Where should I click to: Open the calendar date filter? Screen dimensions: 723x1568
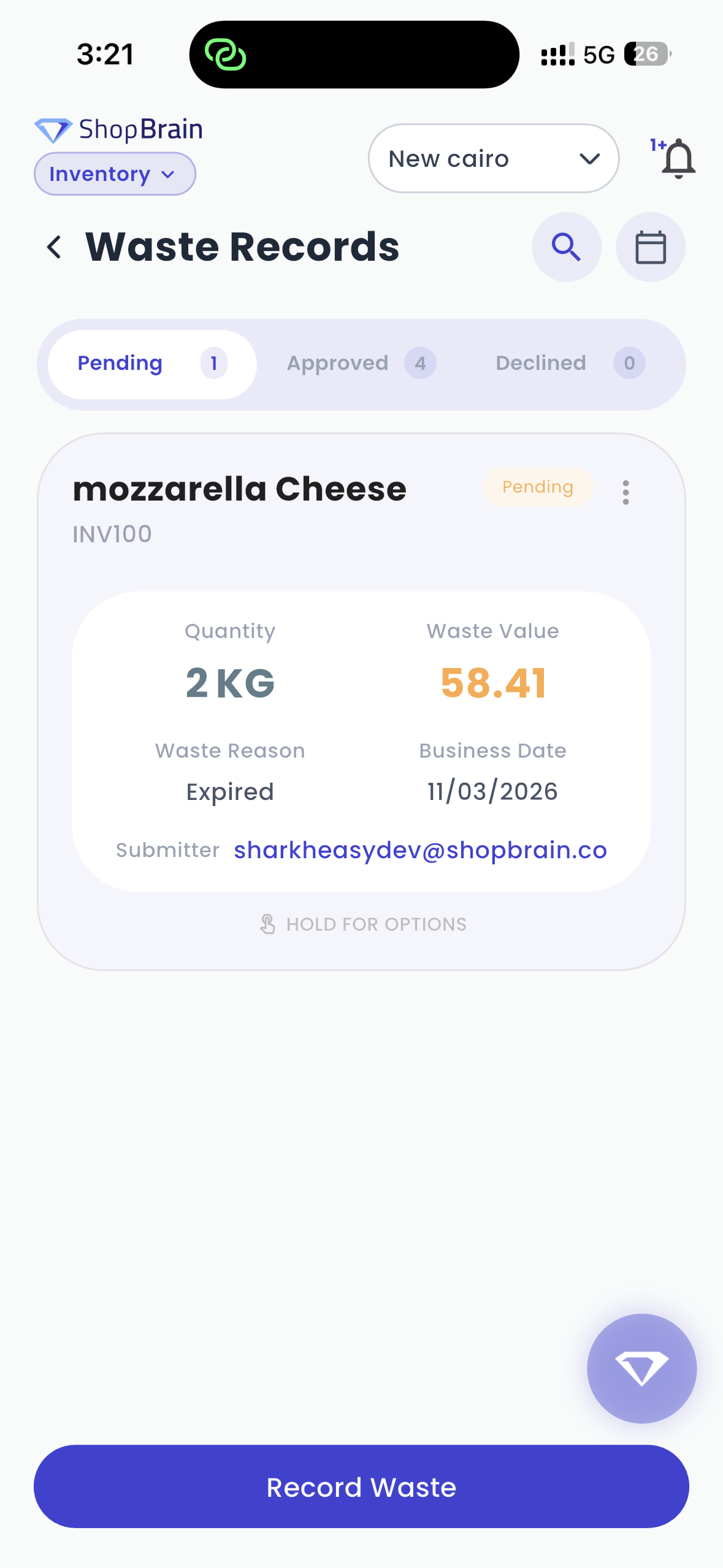tap(650, 247)
